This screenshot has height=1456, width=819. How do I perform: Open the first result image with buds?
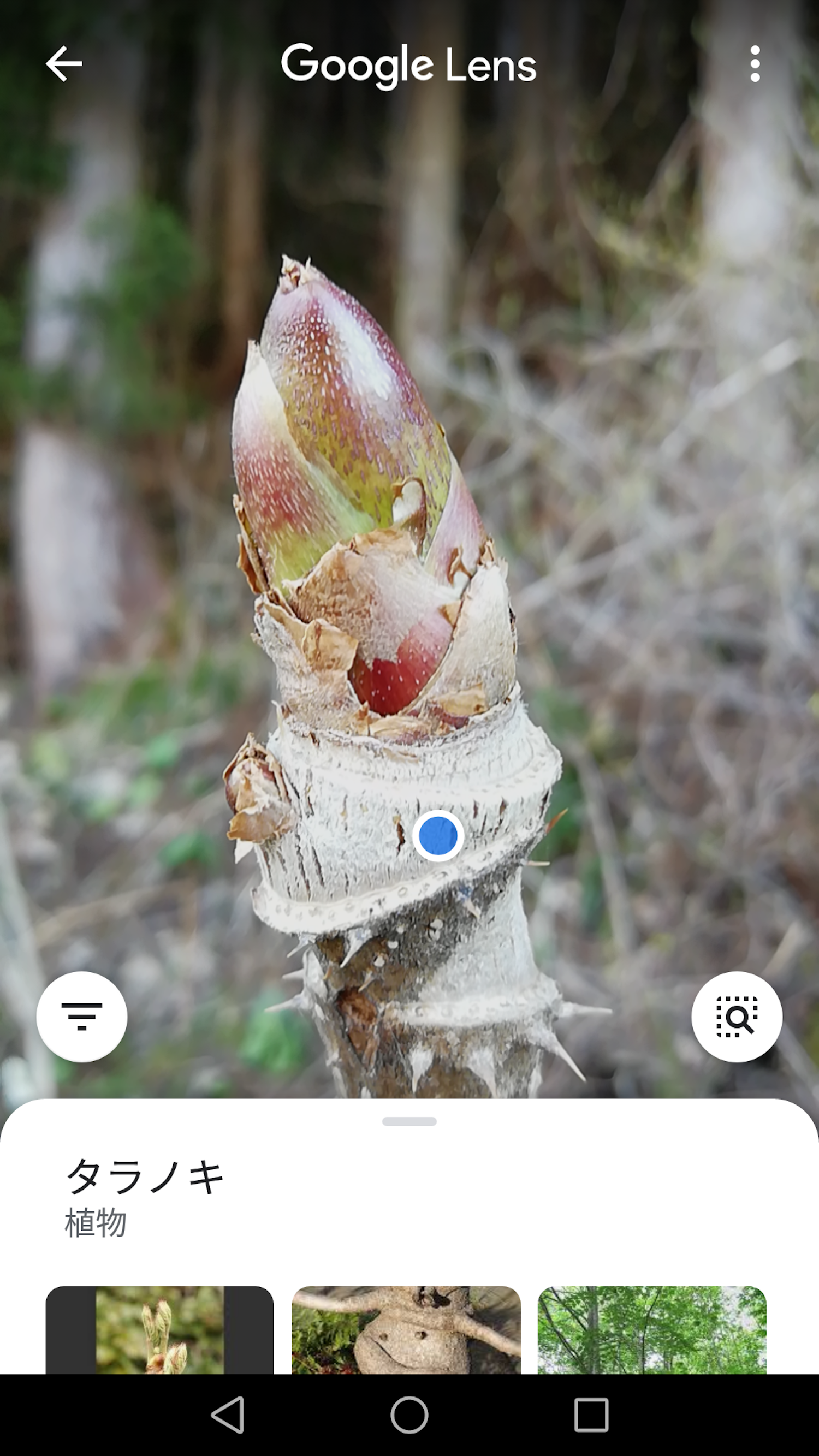pos(159,1330)
